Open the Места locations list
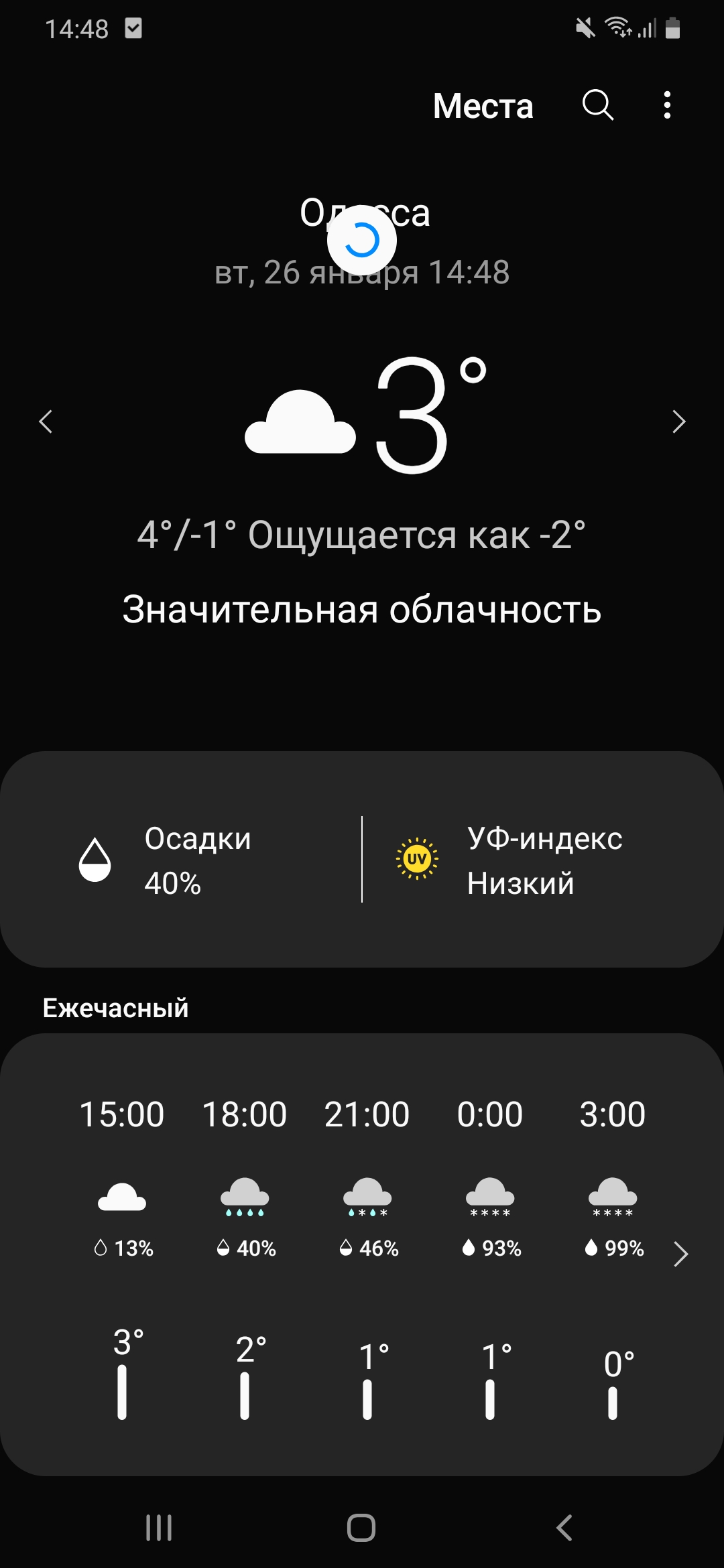The height and width of the screenshot is (1568, 724). pyautogui.click(x=483, y=106)
